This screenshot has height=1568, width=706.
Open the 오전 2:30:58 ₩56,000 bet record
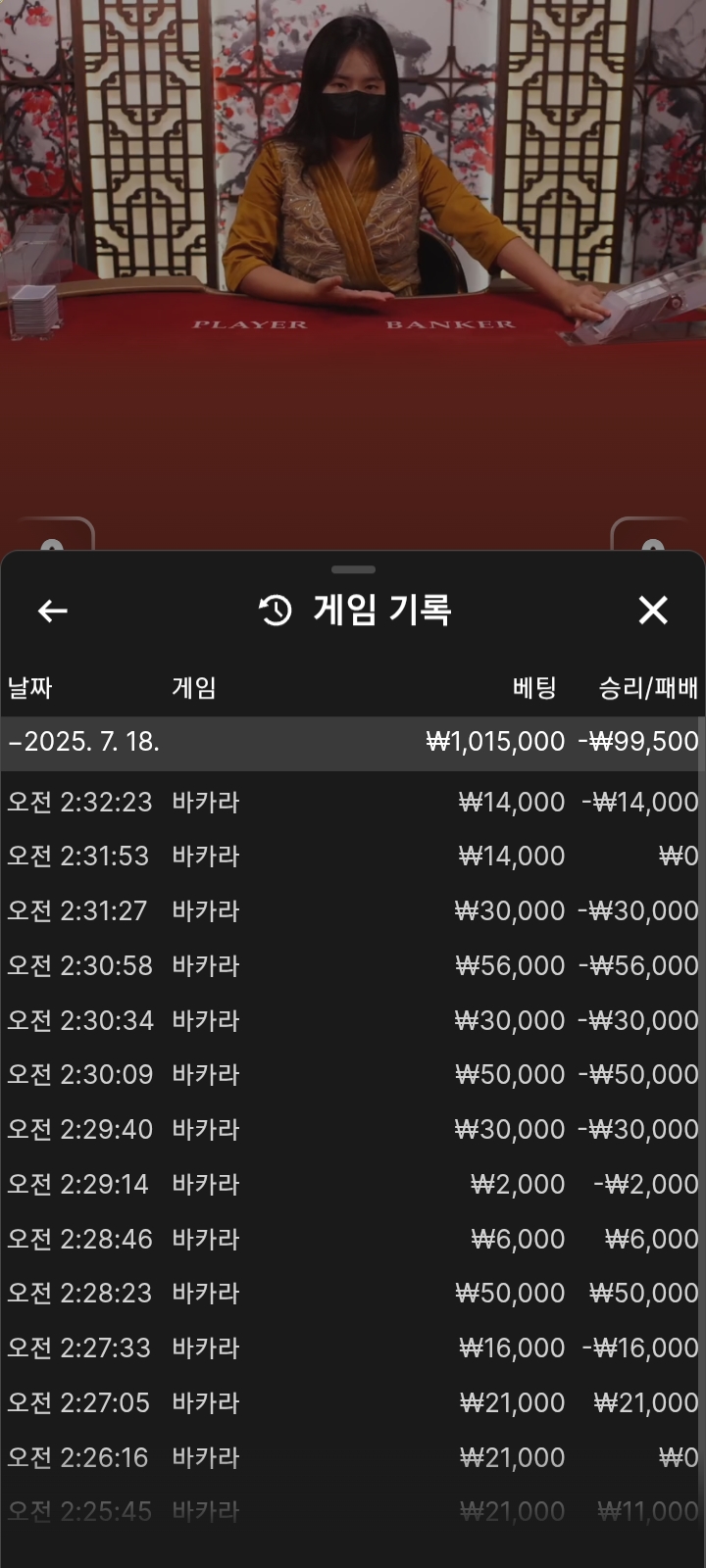(353, 966)
